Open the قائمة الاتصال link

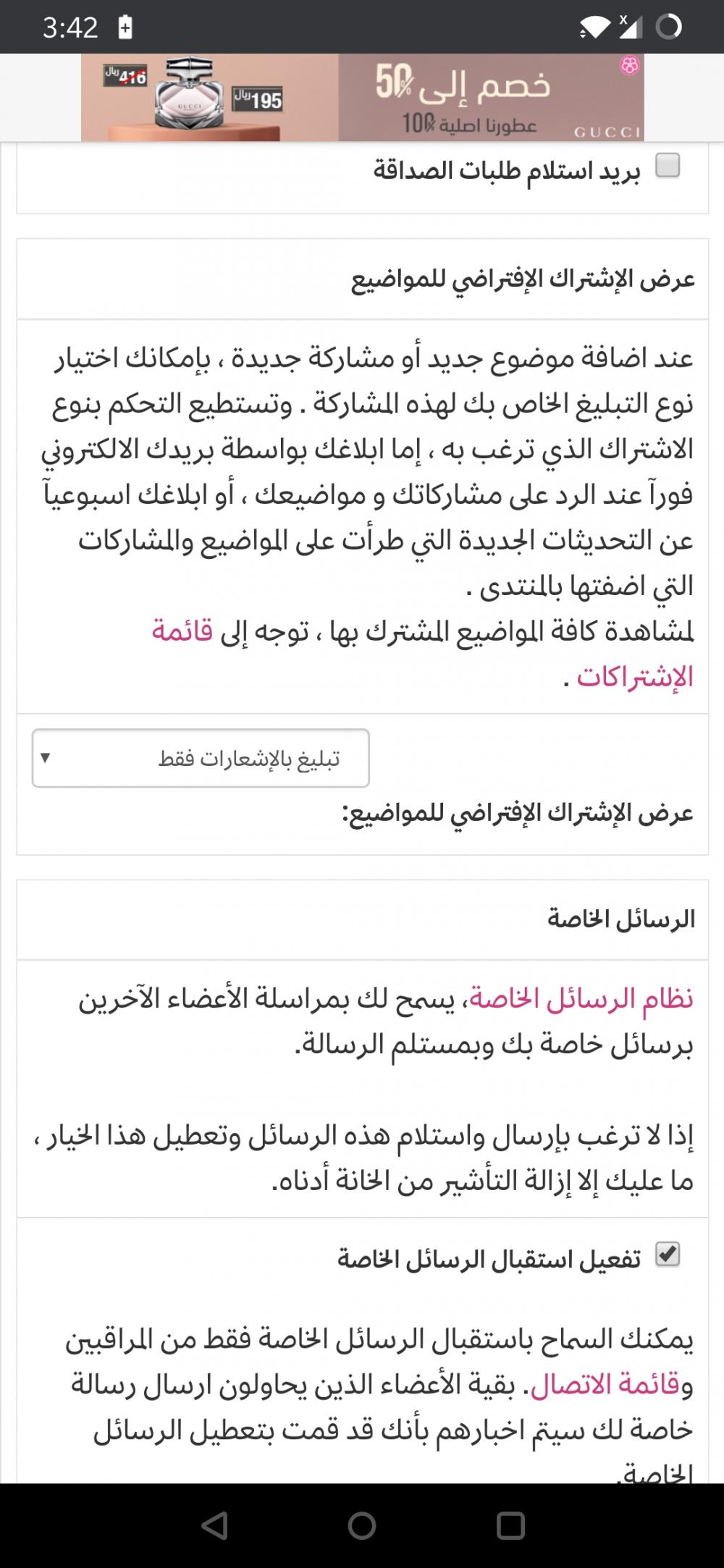pos(605,1385)
